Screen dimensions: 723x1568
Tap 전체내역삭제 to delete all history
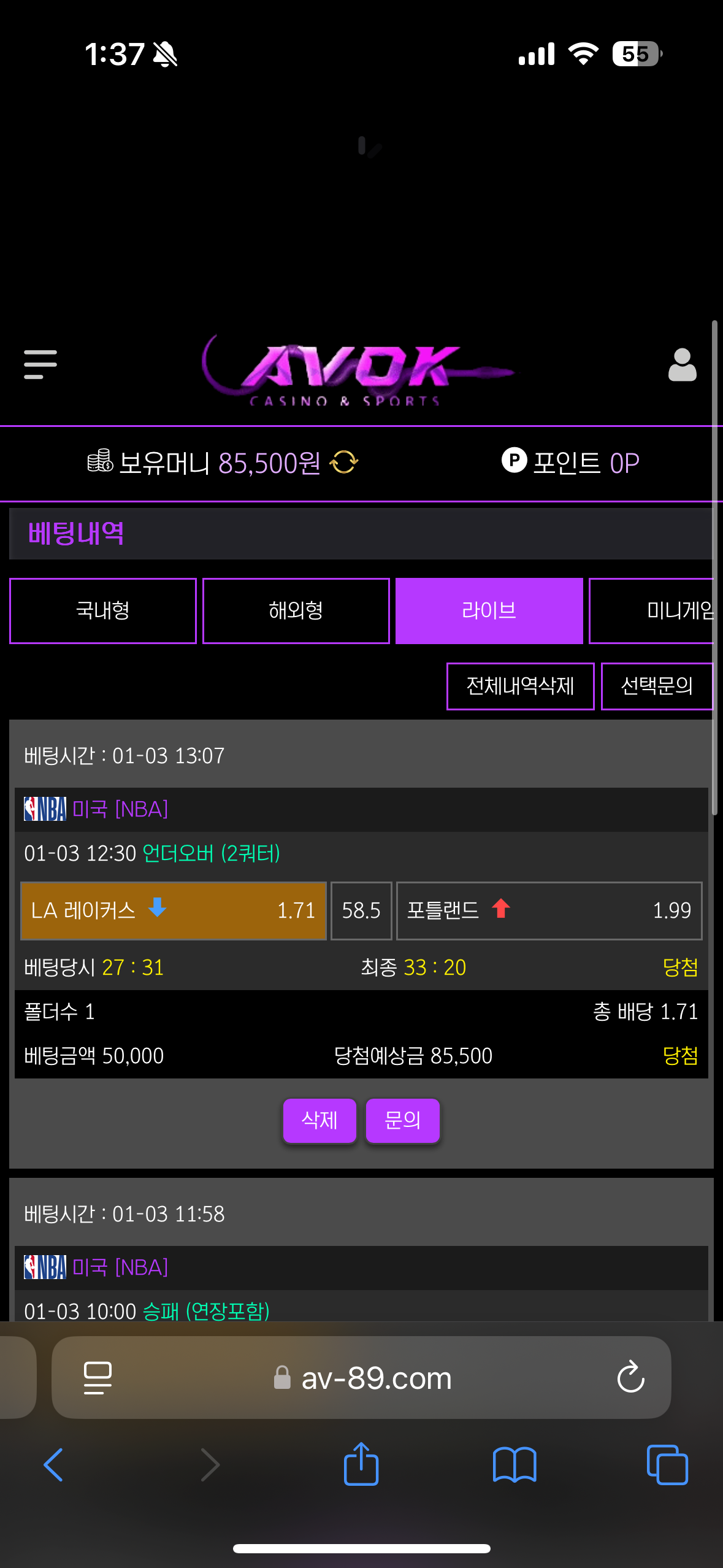pos(520,686)
